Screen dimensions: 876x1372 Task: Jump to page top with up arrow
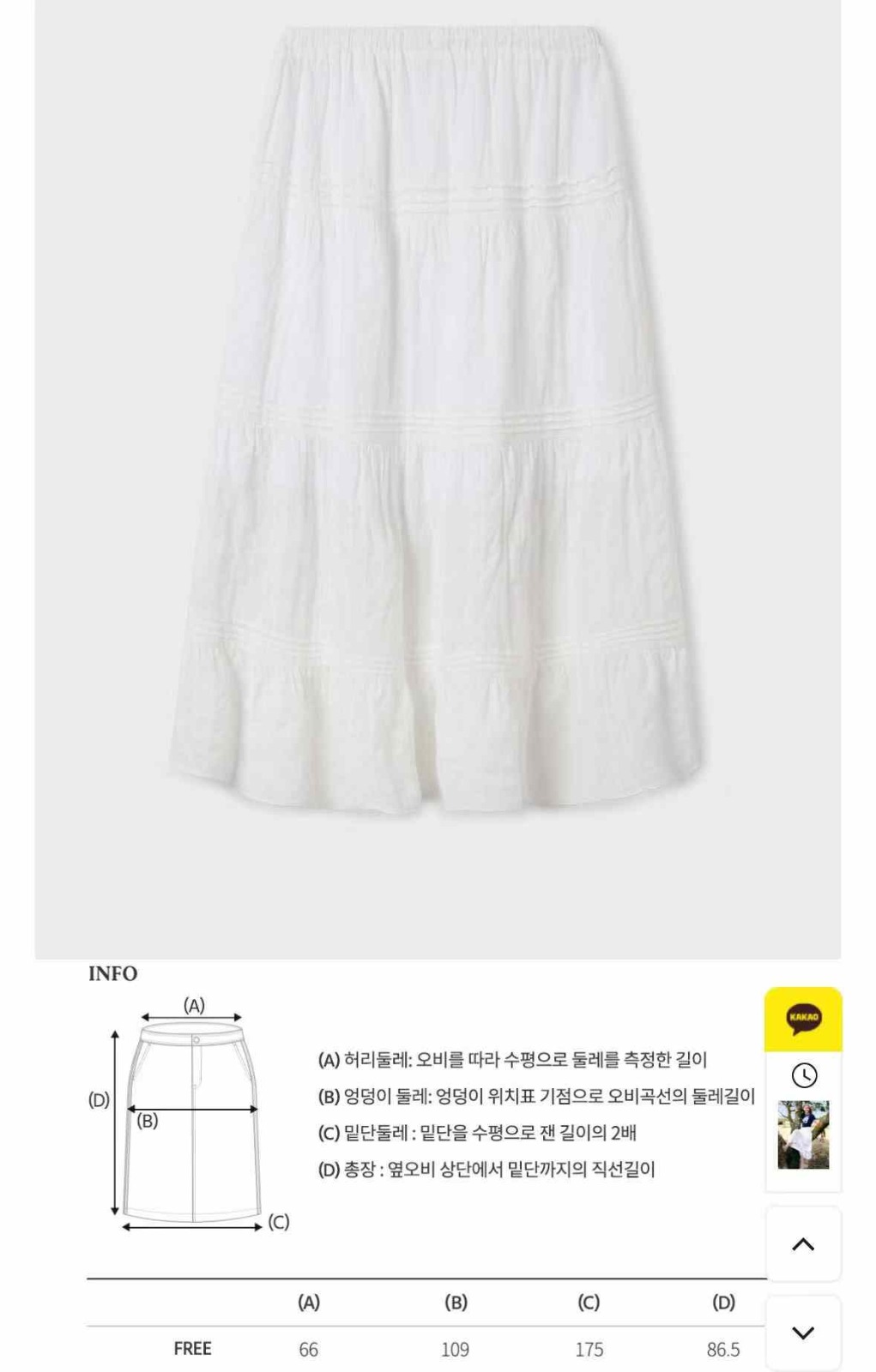coord(803,1244)
